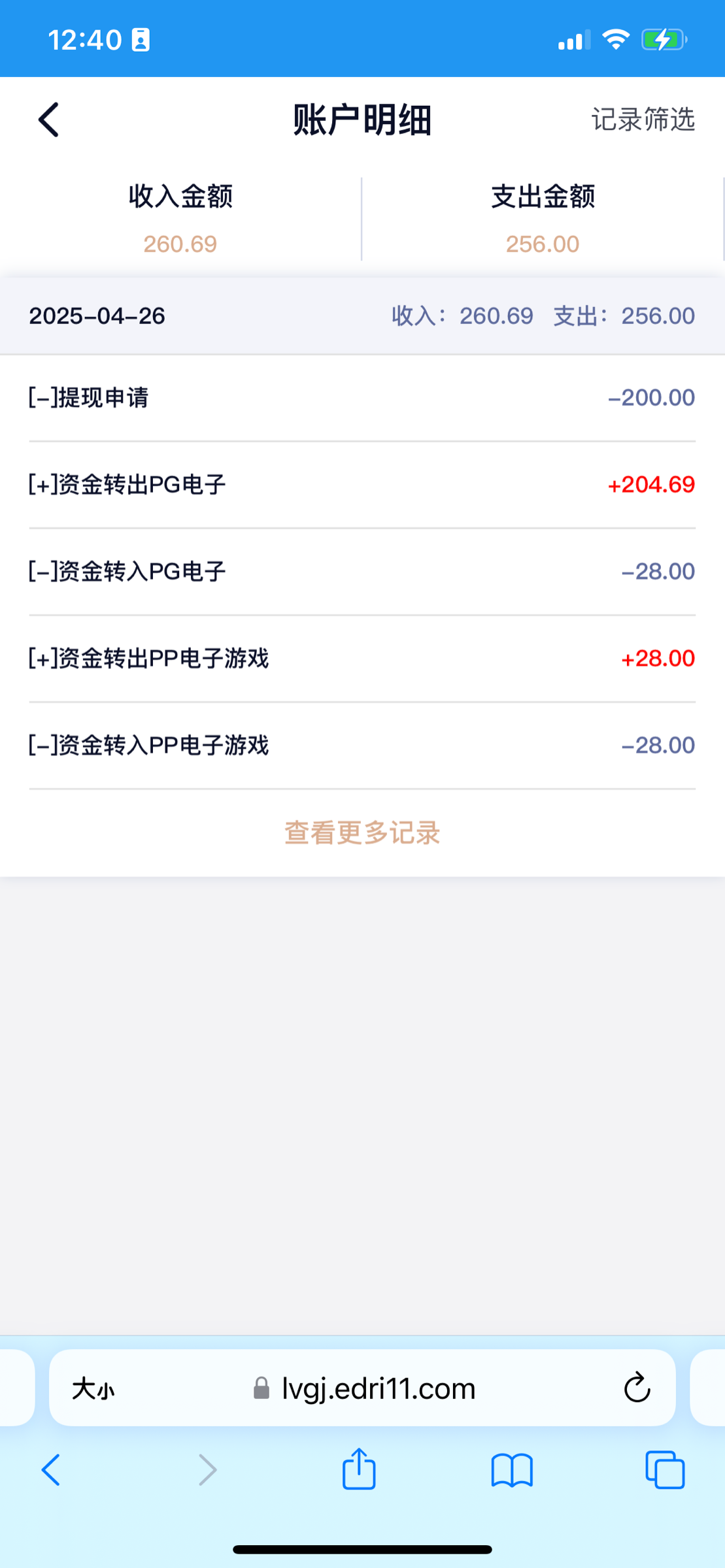Reload the page in Safari
Viewport: 725px width, 1568px height.
click(x=637, y=1388)
